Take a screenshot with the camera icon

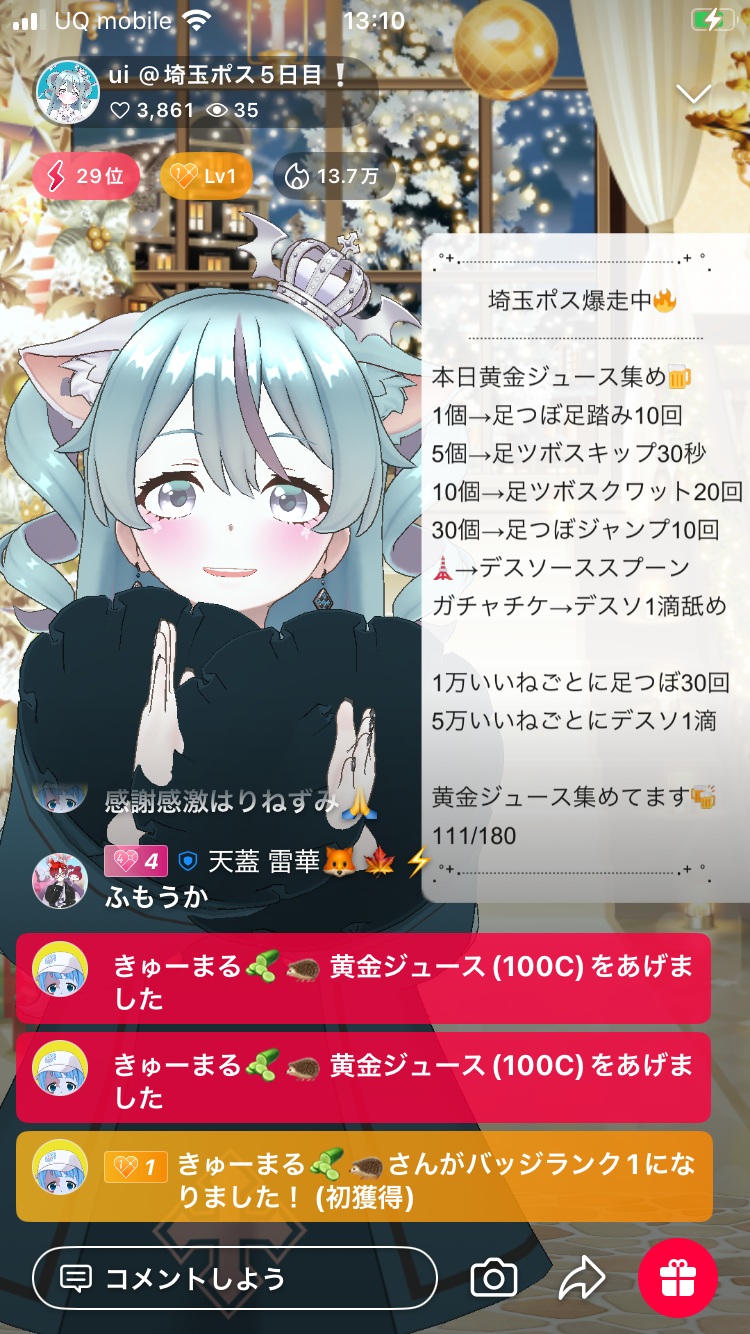(493, 1278)
